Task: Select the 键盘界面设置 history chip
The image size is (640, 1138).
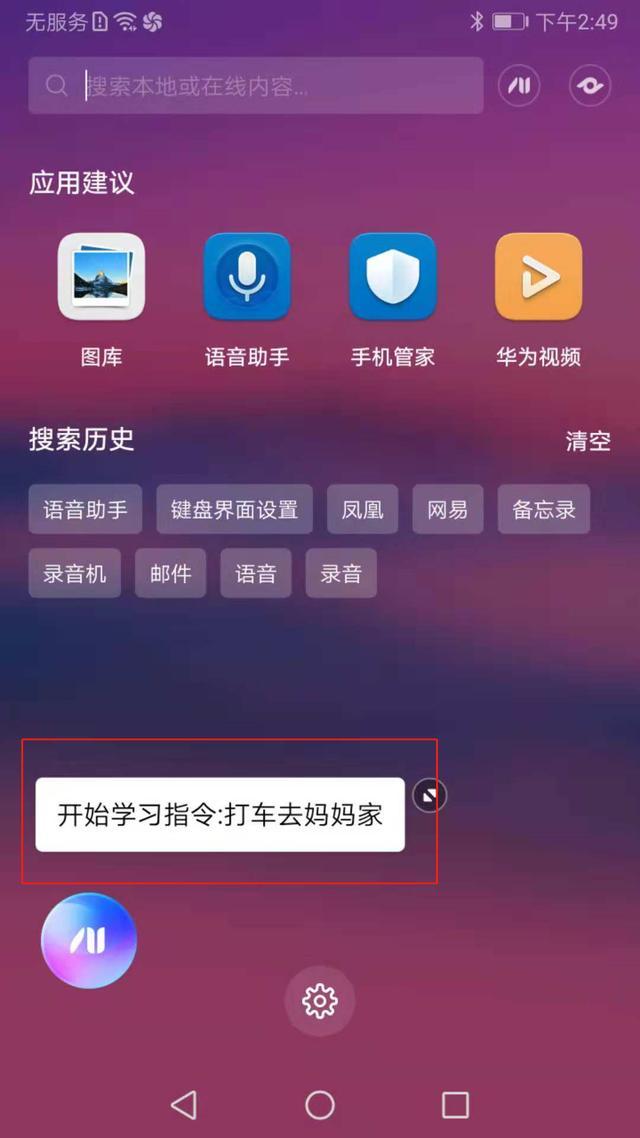Action: (234, 509)
